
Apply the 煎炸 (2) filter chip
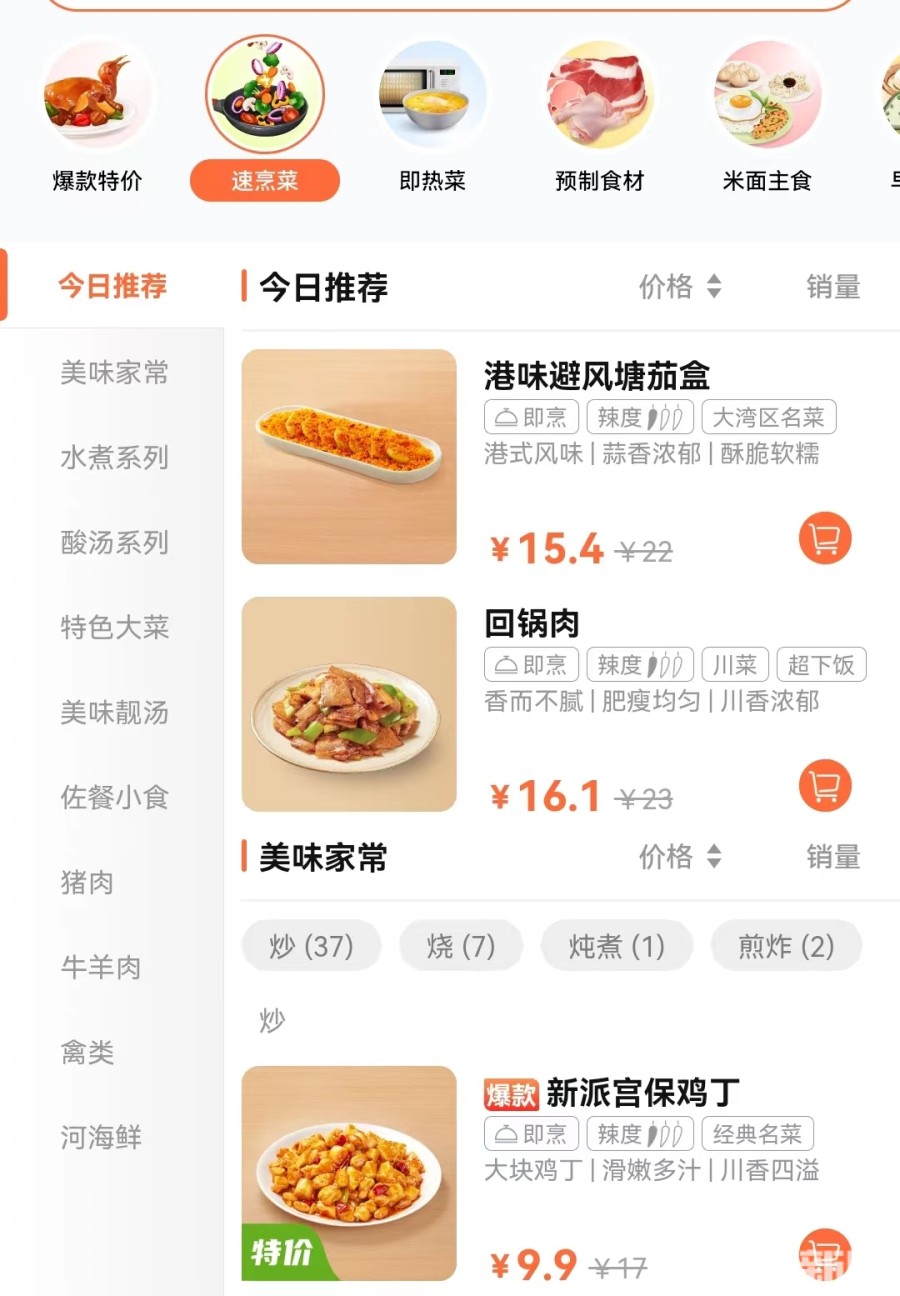[x=786, y=946]
